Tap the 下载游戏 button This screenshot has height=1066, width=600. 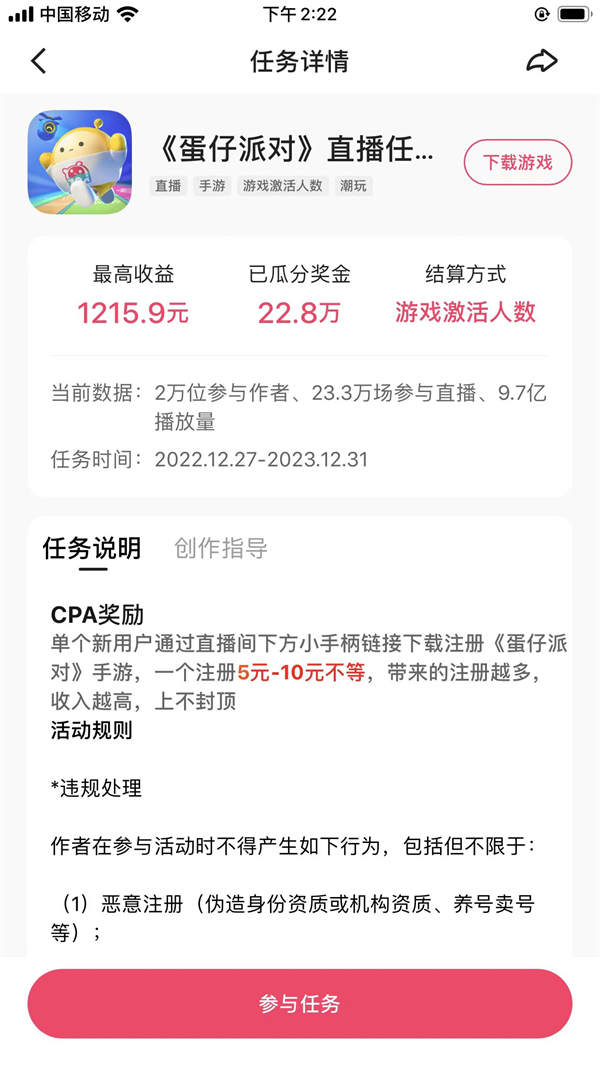pyautogui.click(x=518, y=162)
